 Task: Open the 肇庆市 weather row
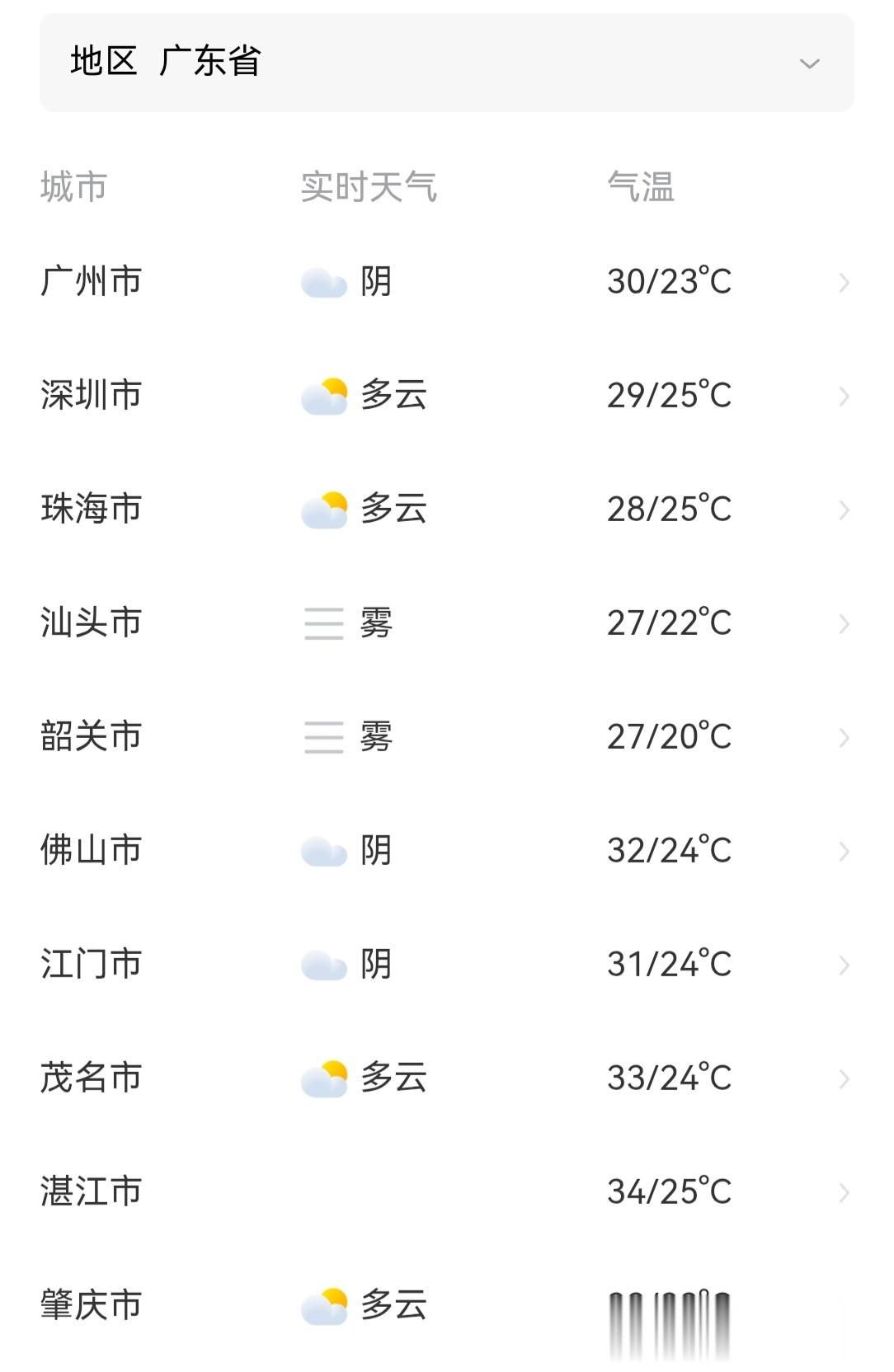point(447,1306)
